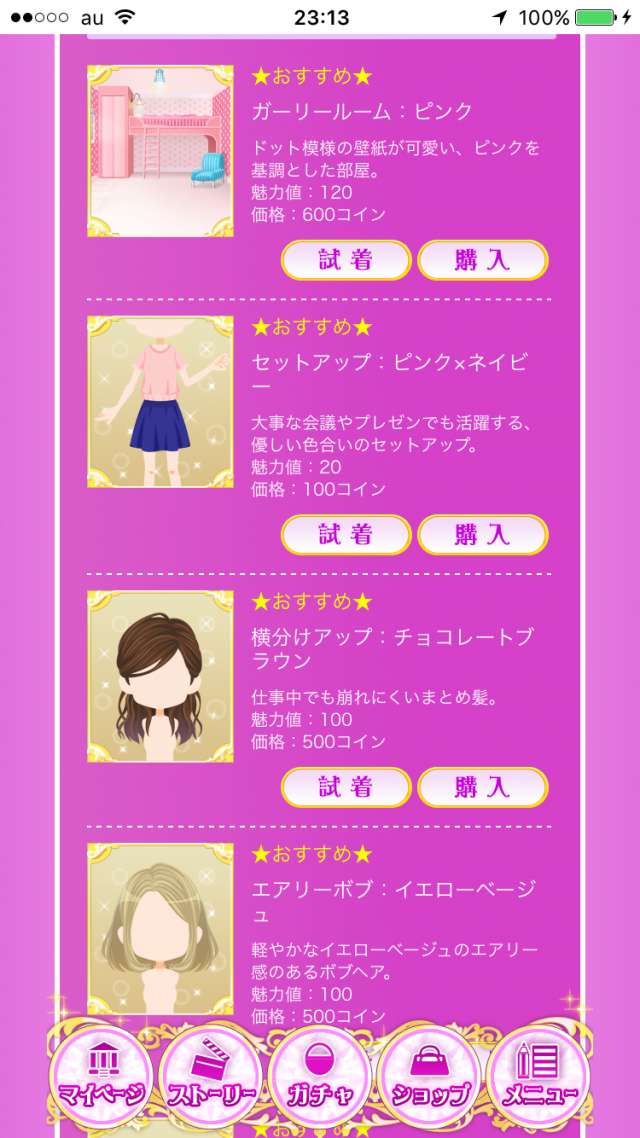Screen dimensions: 640x1138
Task: Switch to the ストーリー tab
Action: (211, 1076)
